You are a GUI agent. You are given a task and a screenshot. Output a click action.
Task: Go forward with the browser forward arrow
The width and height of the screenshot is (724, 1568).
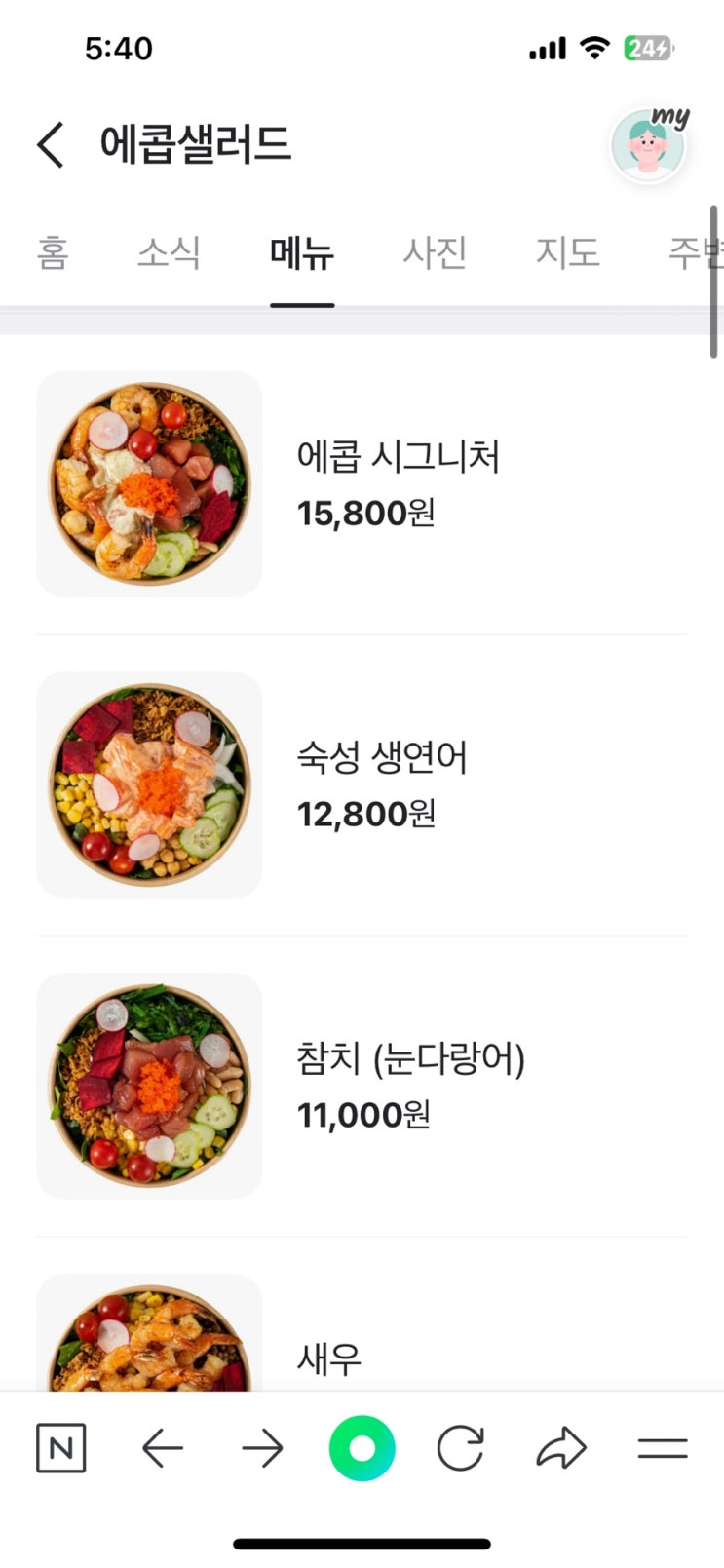pos(262,1448)
